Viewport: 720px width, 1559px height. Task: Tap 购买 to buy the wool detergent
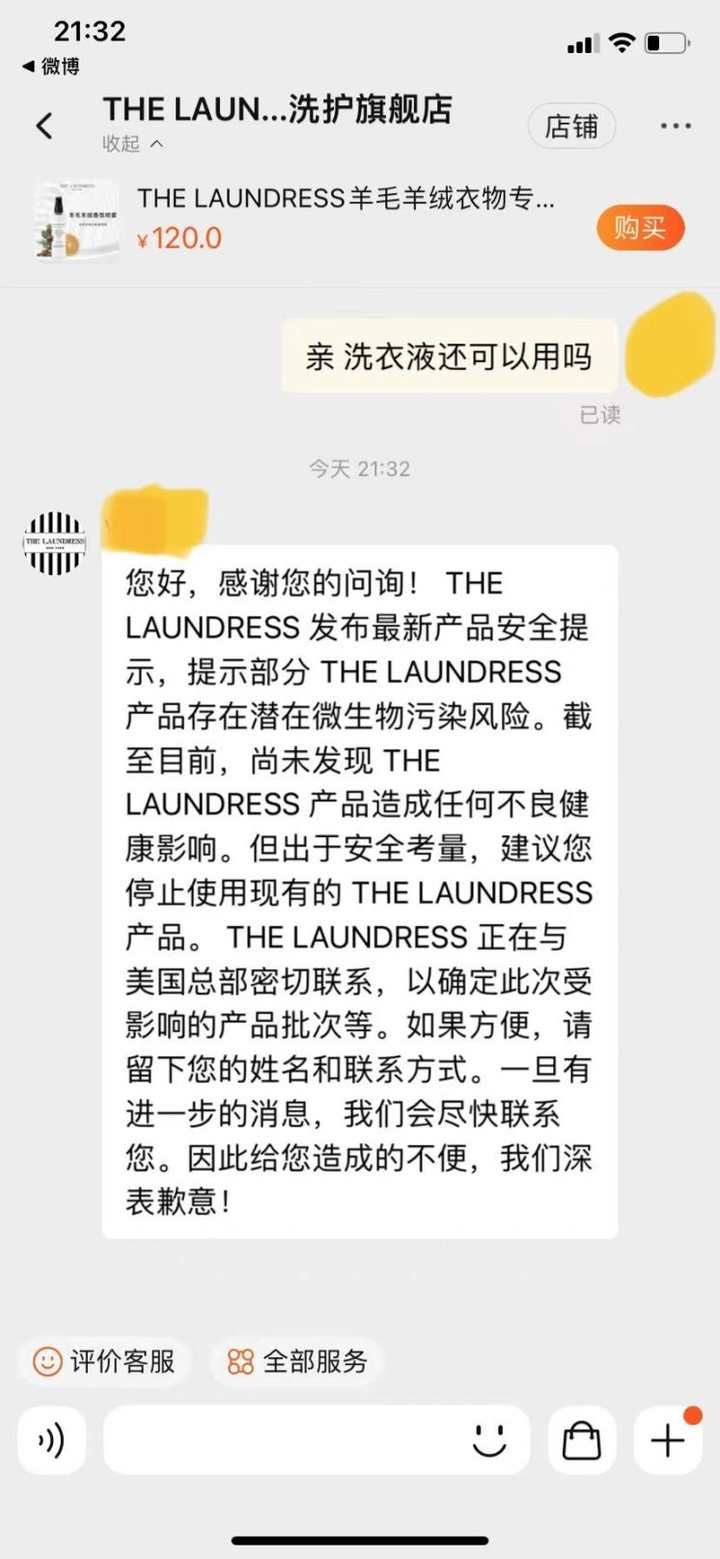pos(640,228)
